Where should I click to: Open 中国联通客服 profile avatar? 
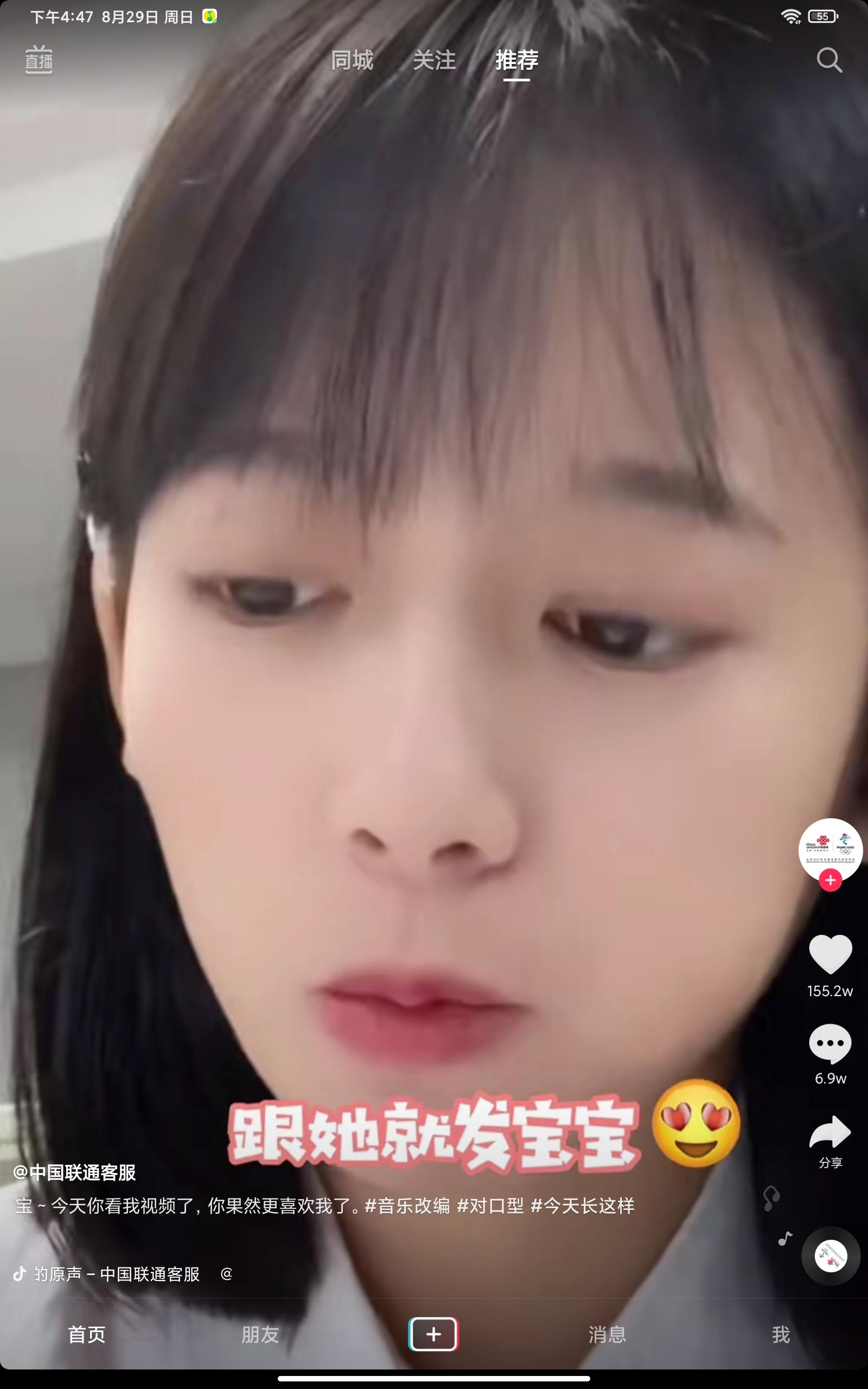[x=830, y=849]
